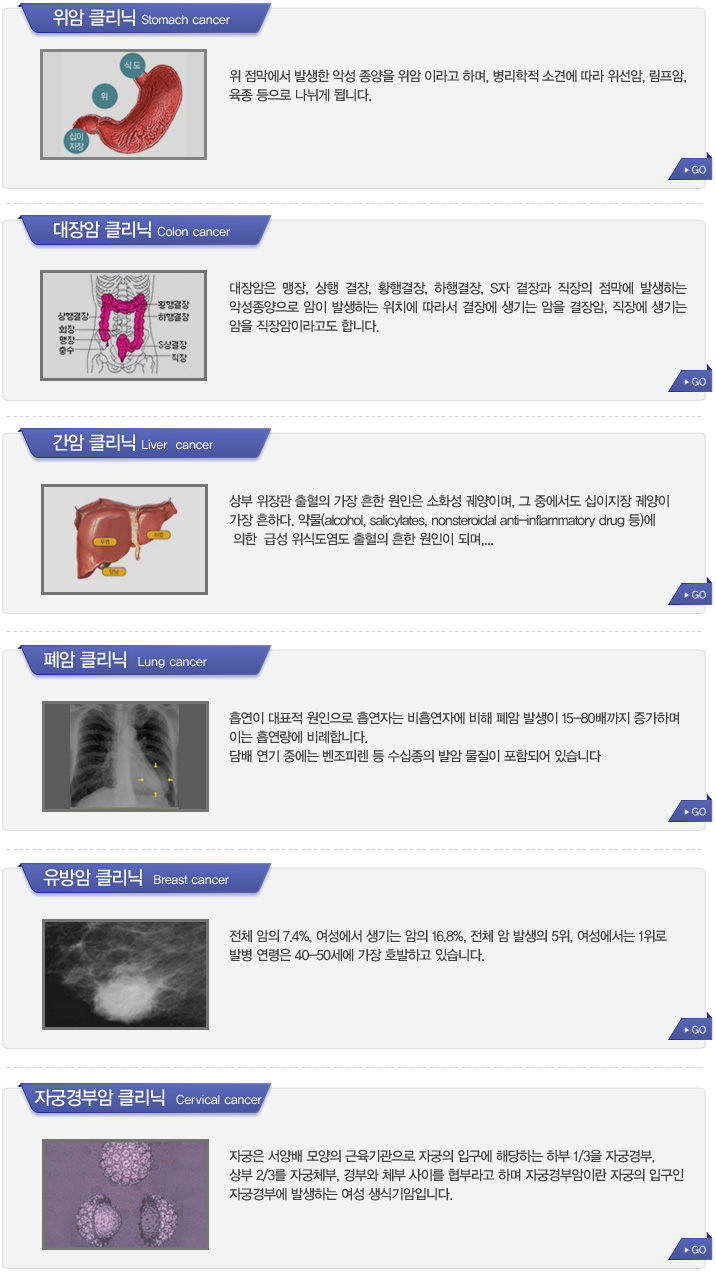Viewport: 716px width, 1281px height.
Task: Open the Colon cancer clinic GO button
Action: 693,382
